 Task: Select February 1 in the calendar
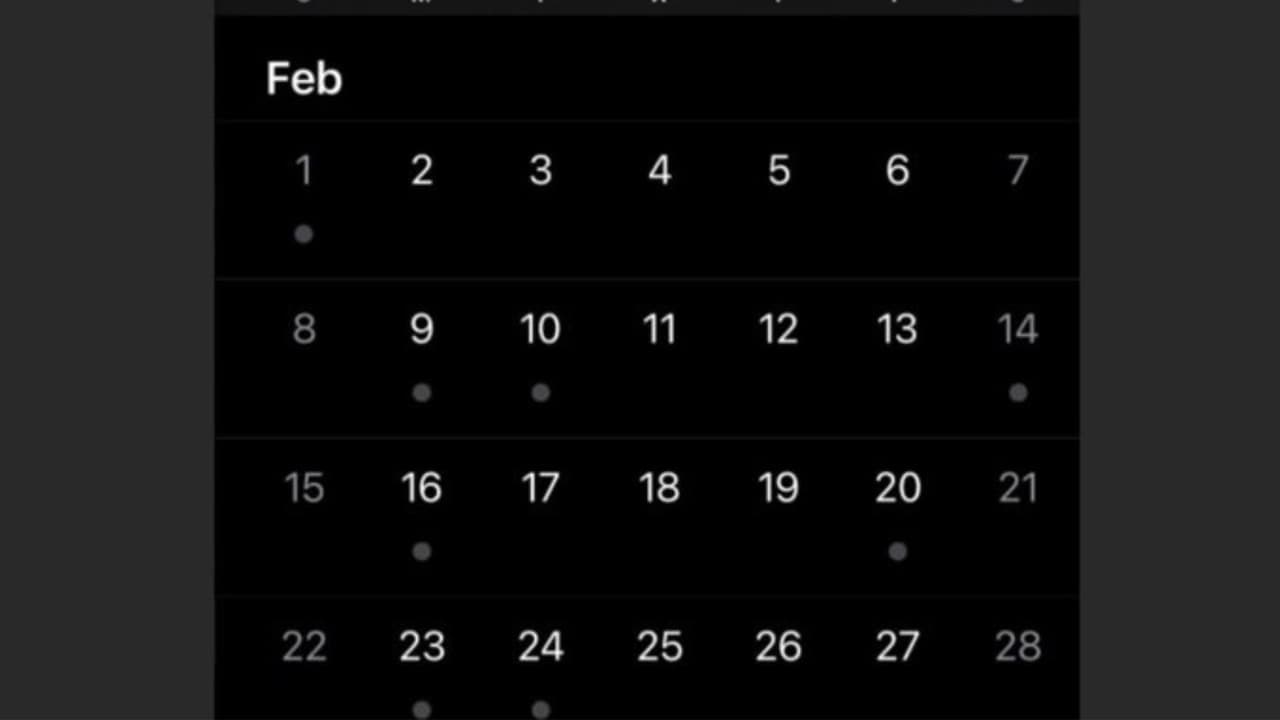(303, 172)
